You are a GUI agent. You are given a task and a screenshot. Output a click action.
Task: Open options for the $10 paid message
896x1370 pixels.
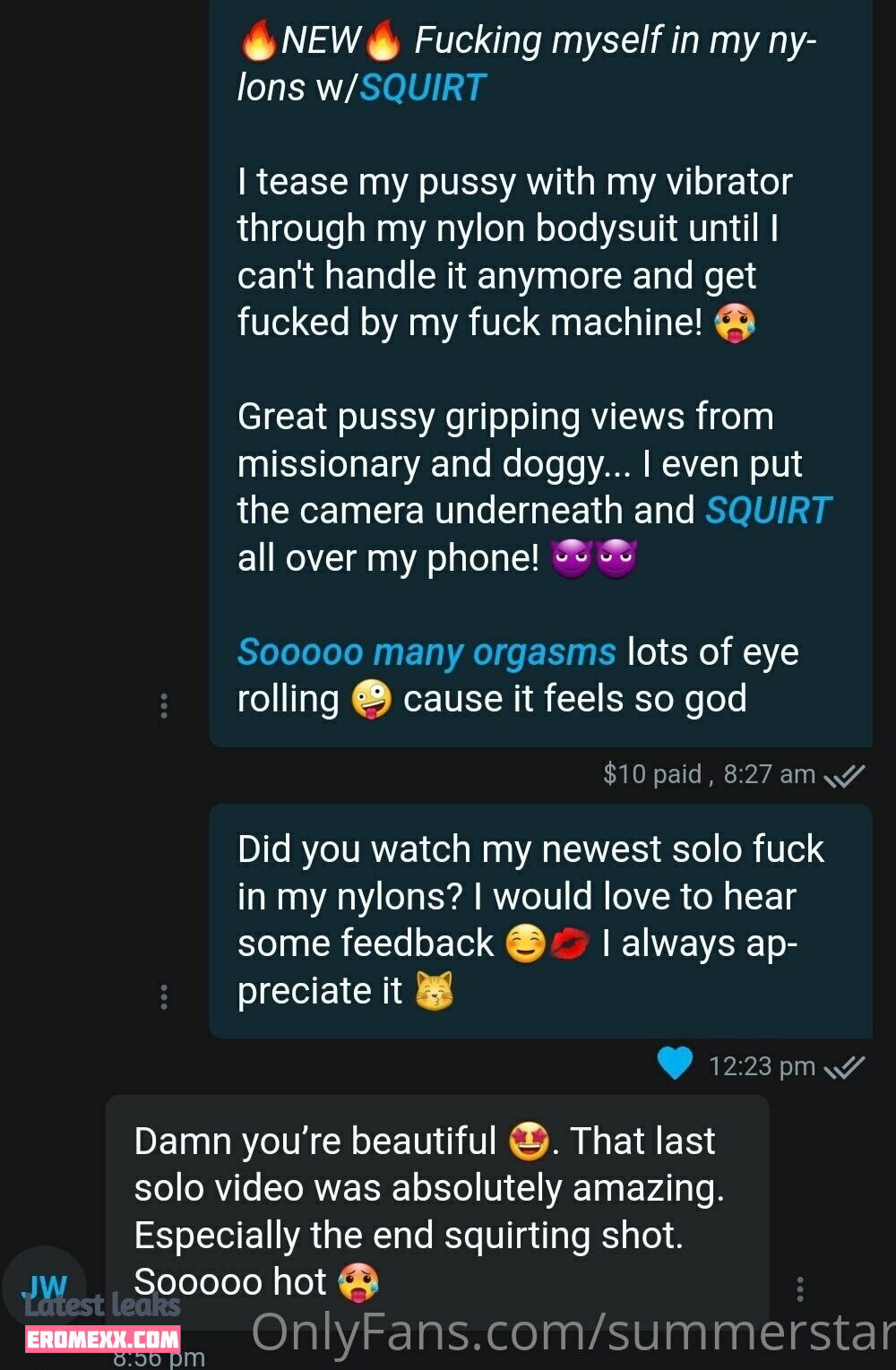coord(163,706)
